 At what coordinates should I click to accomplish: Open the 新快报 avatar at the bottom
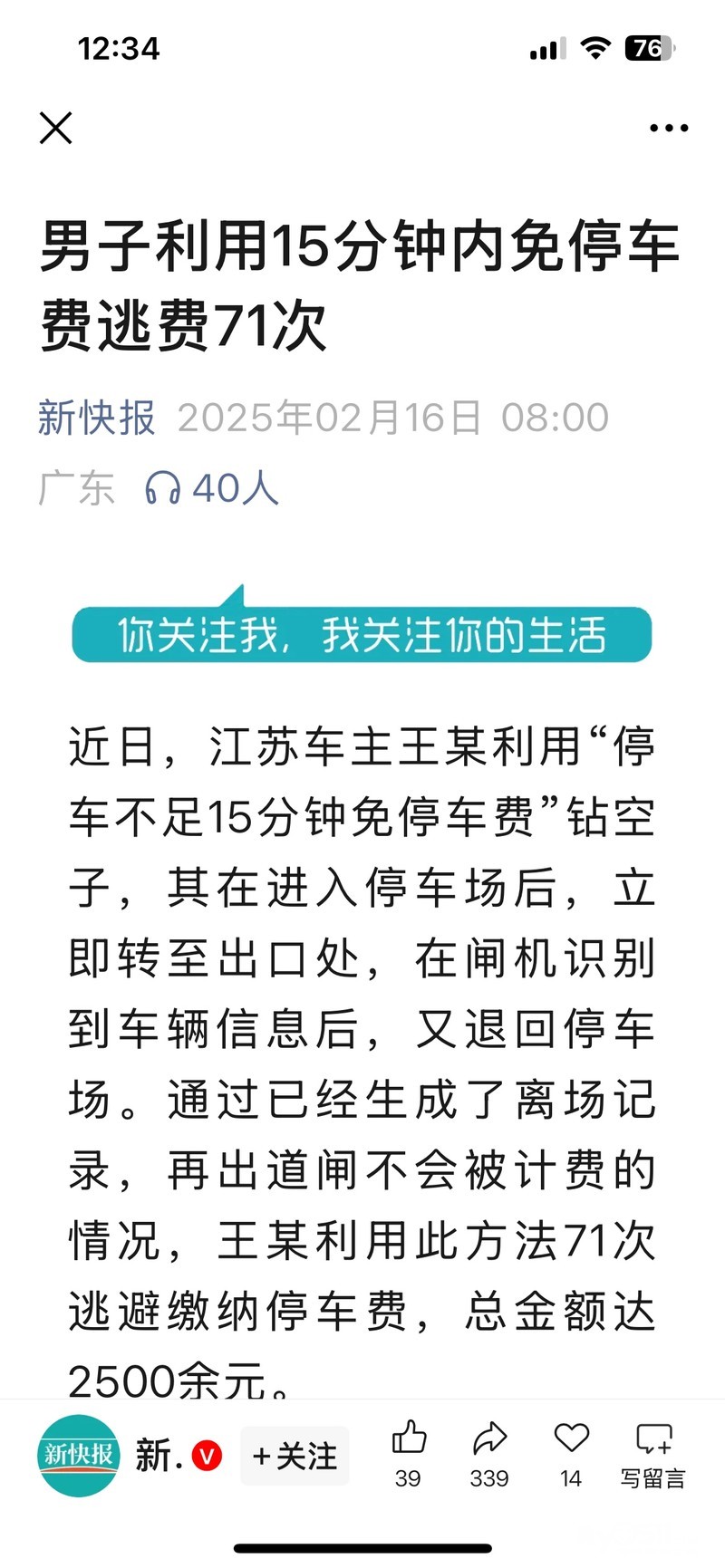(x=79, y=1454)
